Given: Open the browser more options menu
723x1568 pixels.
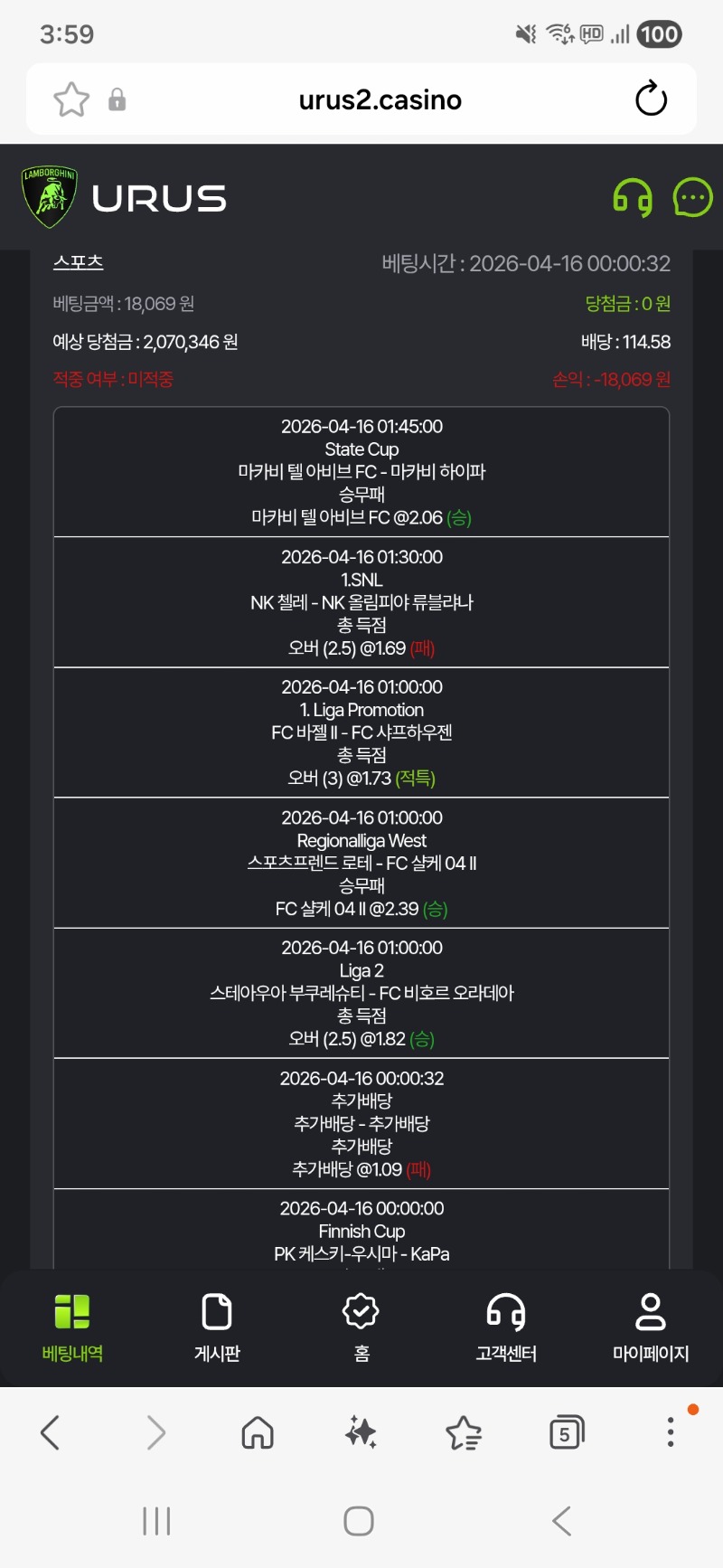Looking at the screenshot, I should [x=670, y=1432].
